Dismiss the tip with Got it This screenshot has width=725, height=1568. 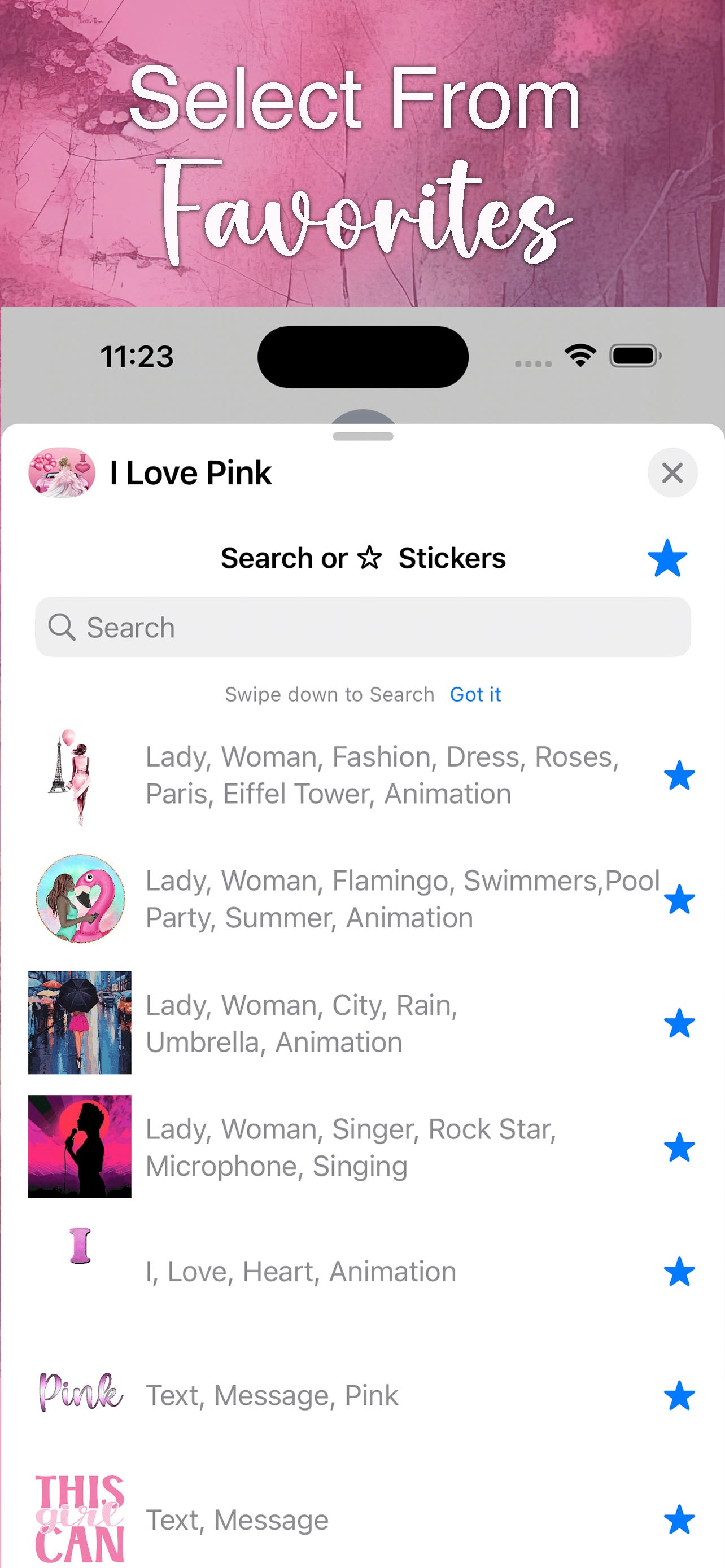[x=475, y=694]
